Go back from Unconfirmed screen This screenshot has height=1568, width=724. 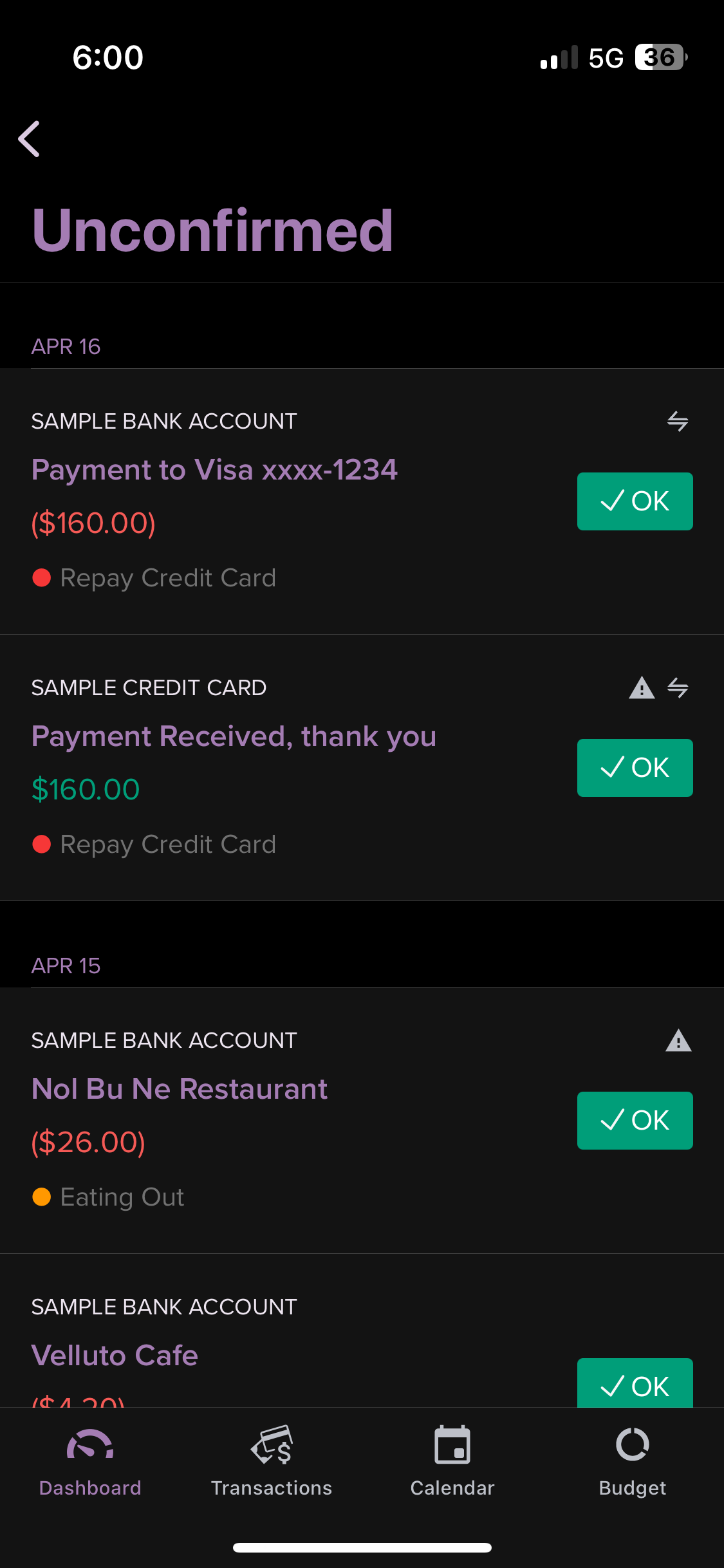(30, 138)
